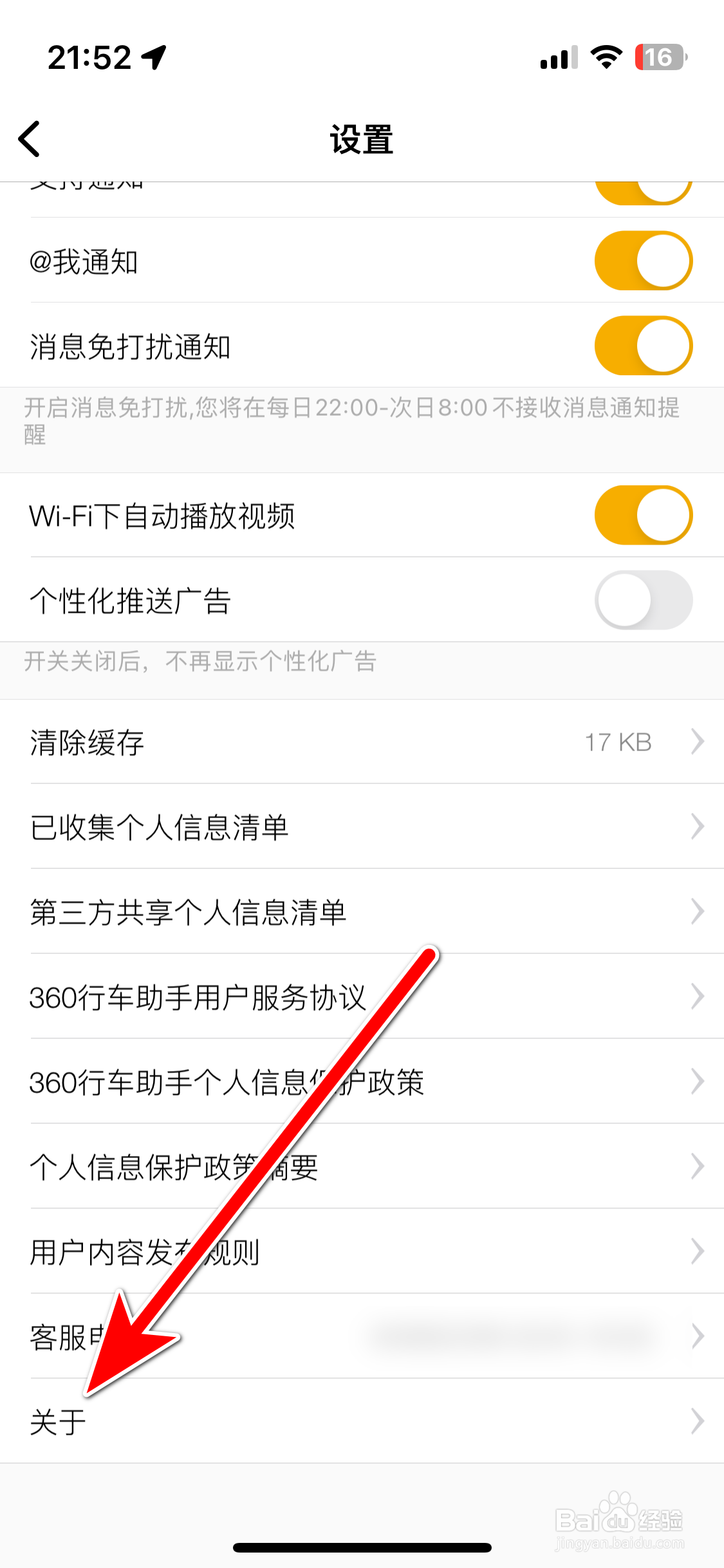
Task: Click the location arrow next to the time
Action: [x=152, y=58]
